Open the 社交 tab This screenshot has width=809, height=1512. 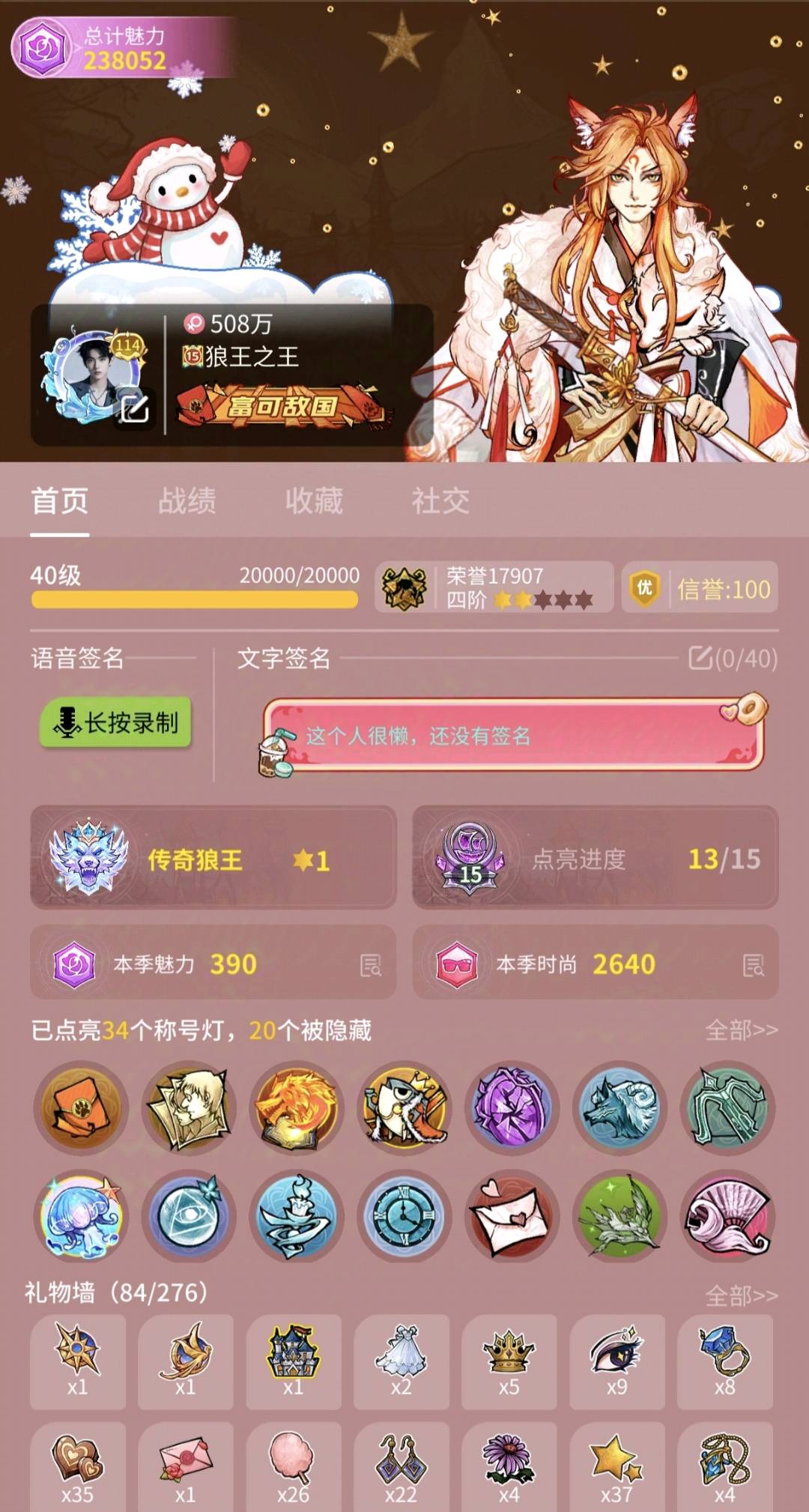pos(440,501)
